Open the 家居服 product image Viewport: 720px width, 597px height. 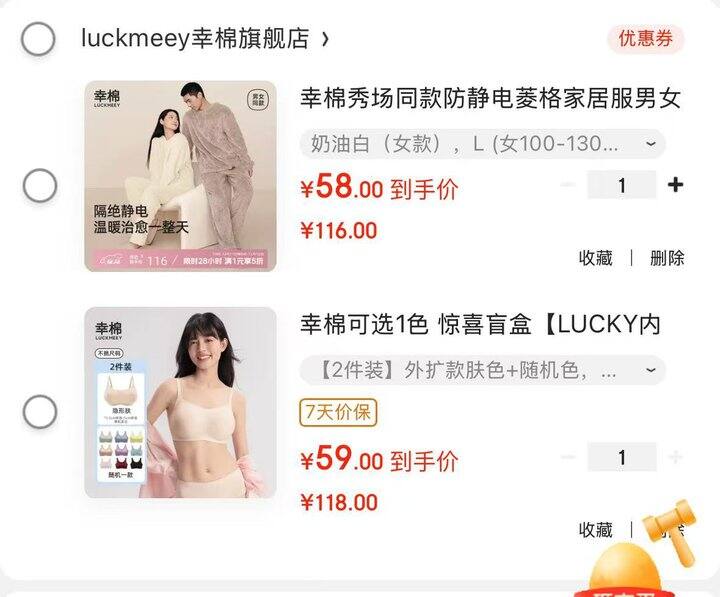180,176
